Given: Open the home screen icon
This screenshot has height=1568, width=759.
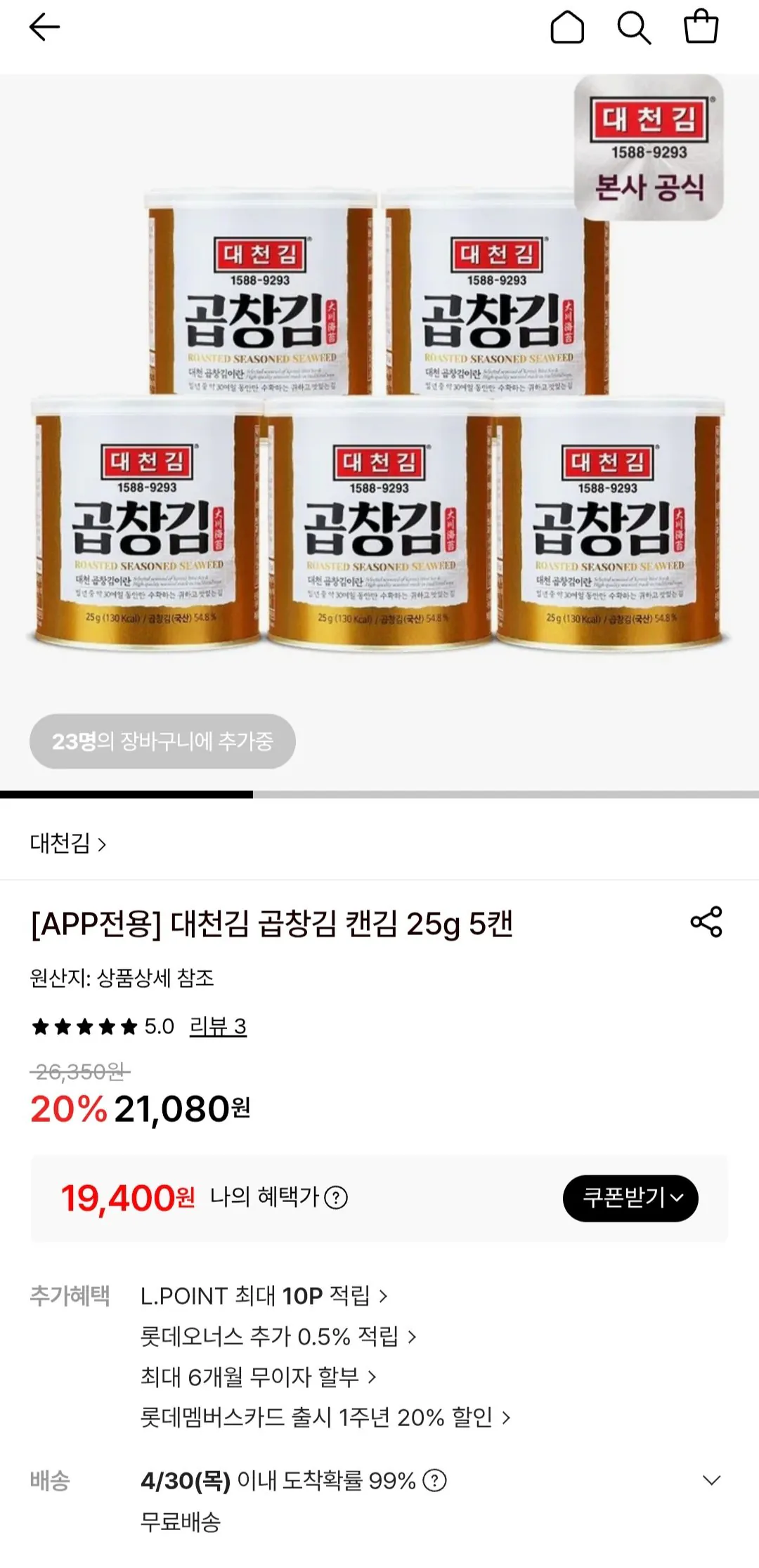Looking at the screenshot, I should click(x=569, y=27).
